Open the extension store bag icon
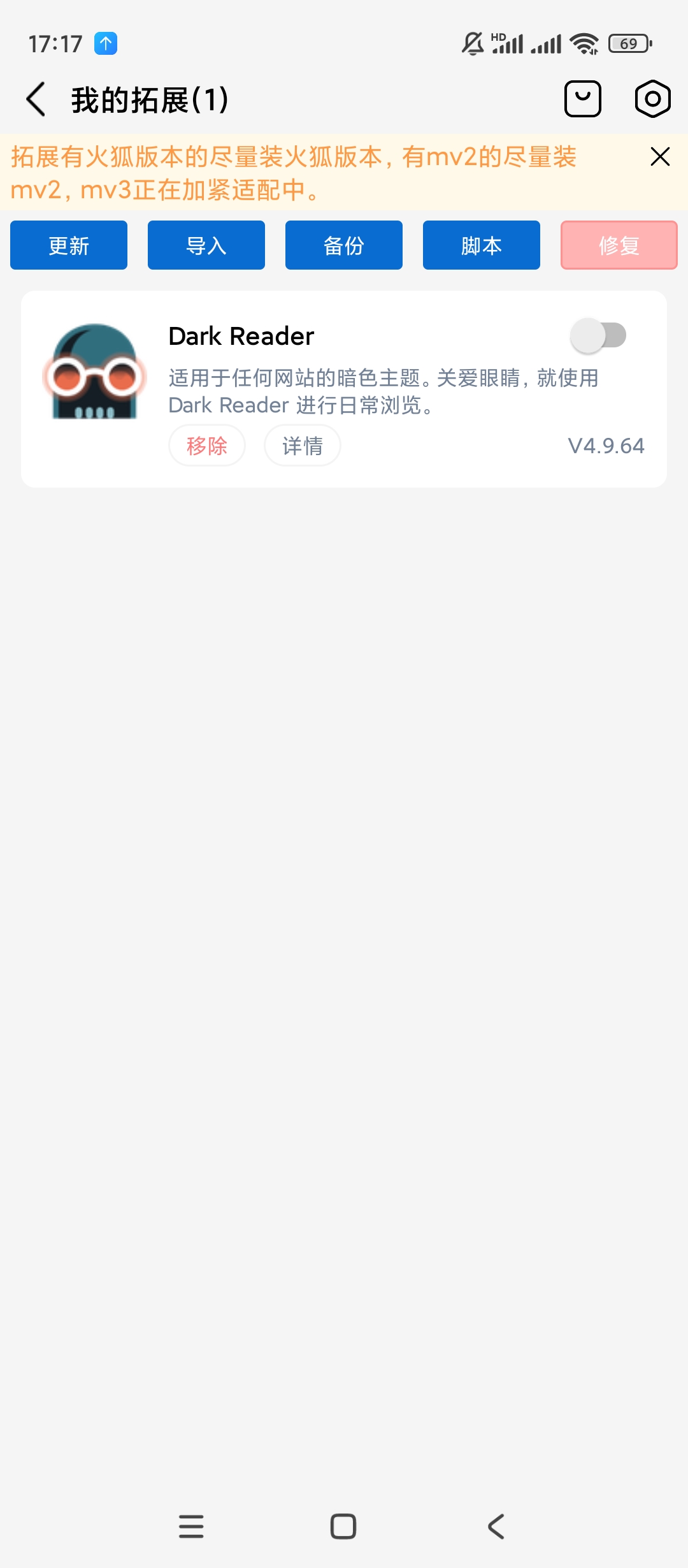 coord(582,99)
